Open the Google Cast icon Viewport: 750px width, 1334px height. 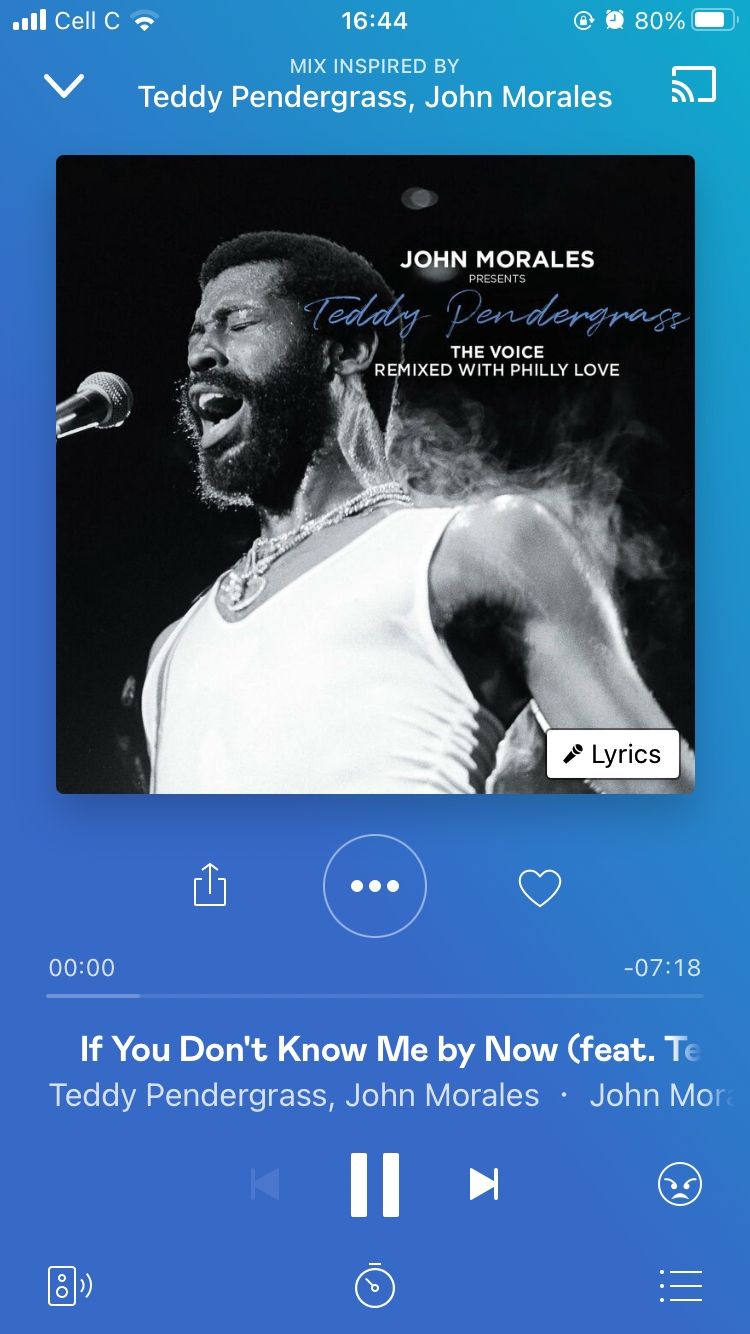pos(695,85)
